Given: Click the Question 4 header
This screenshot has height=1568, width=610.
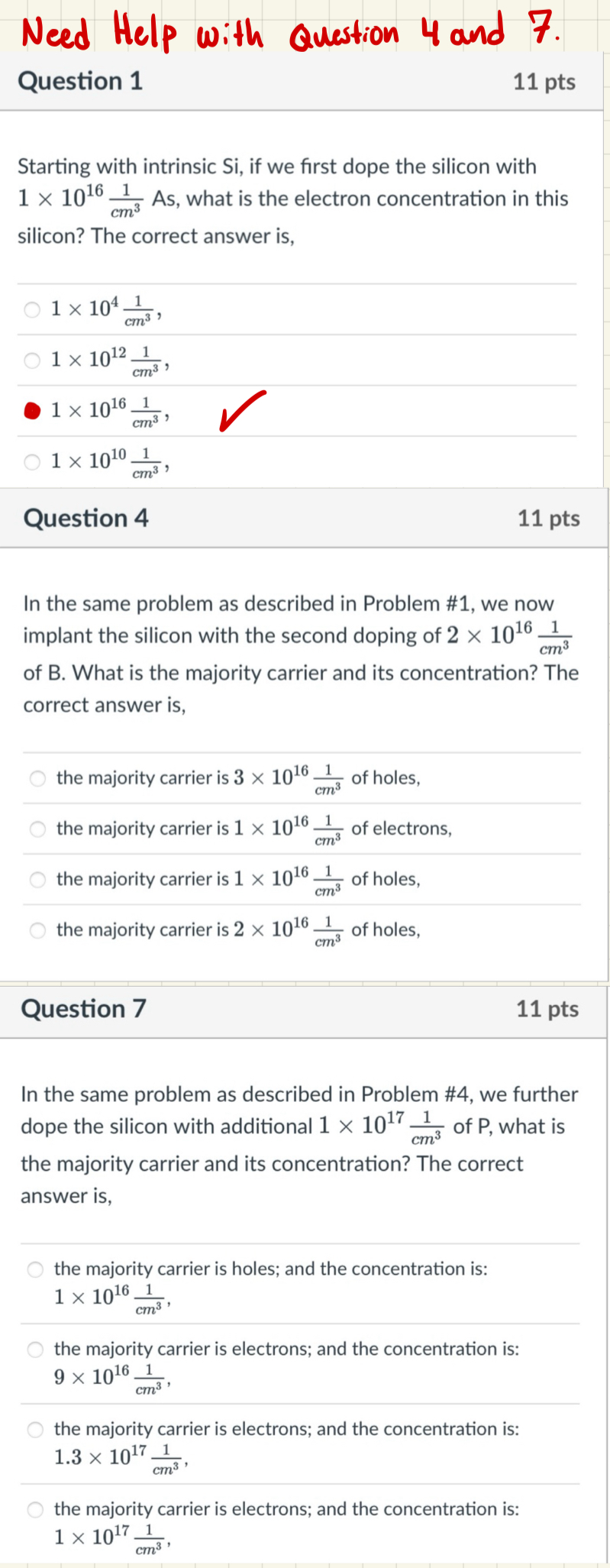Looking at the screenshot, I should pos(85,519).
